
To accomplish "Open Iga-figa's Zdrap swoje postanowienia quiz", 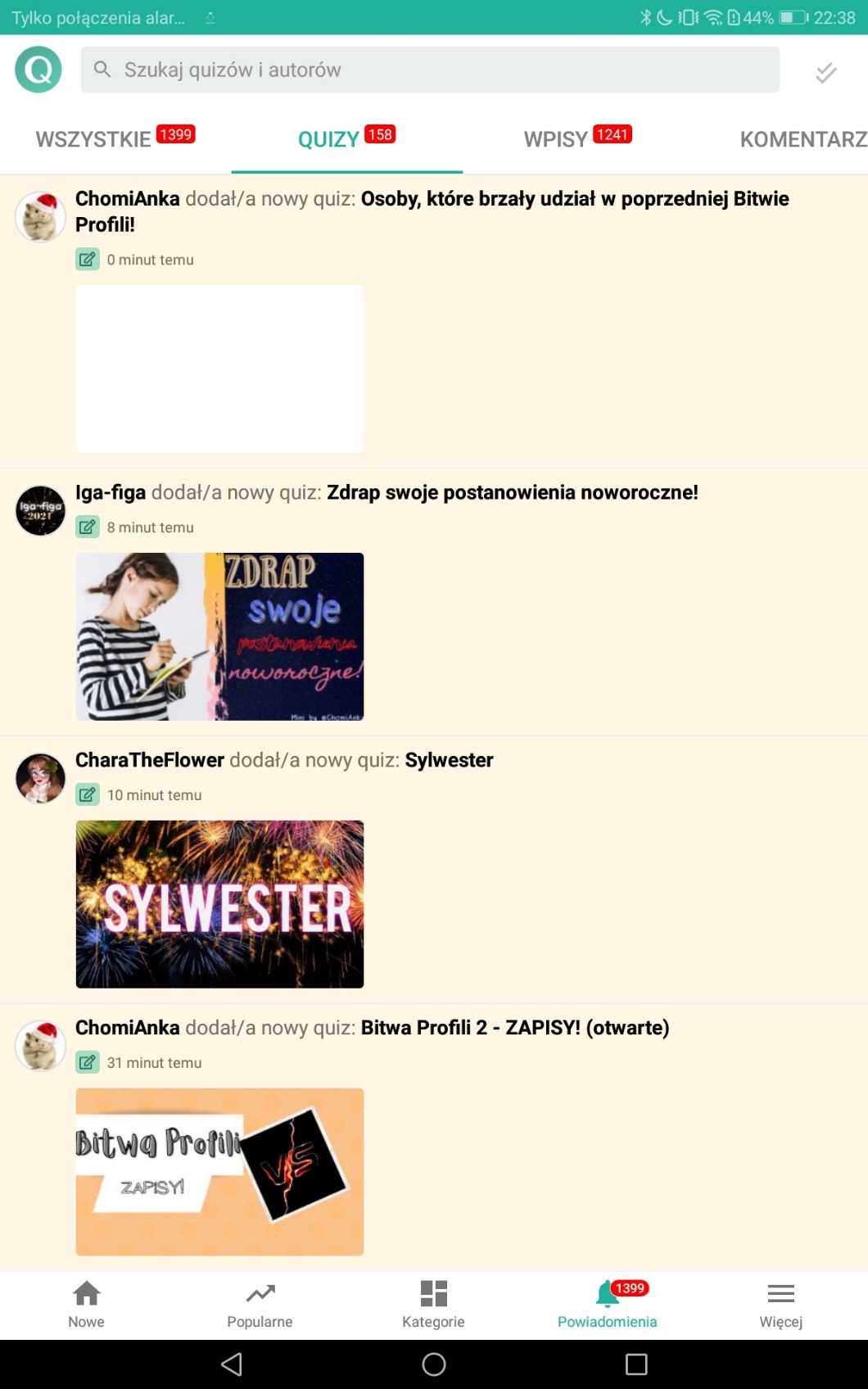I will tap(513, 492).
